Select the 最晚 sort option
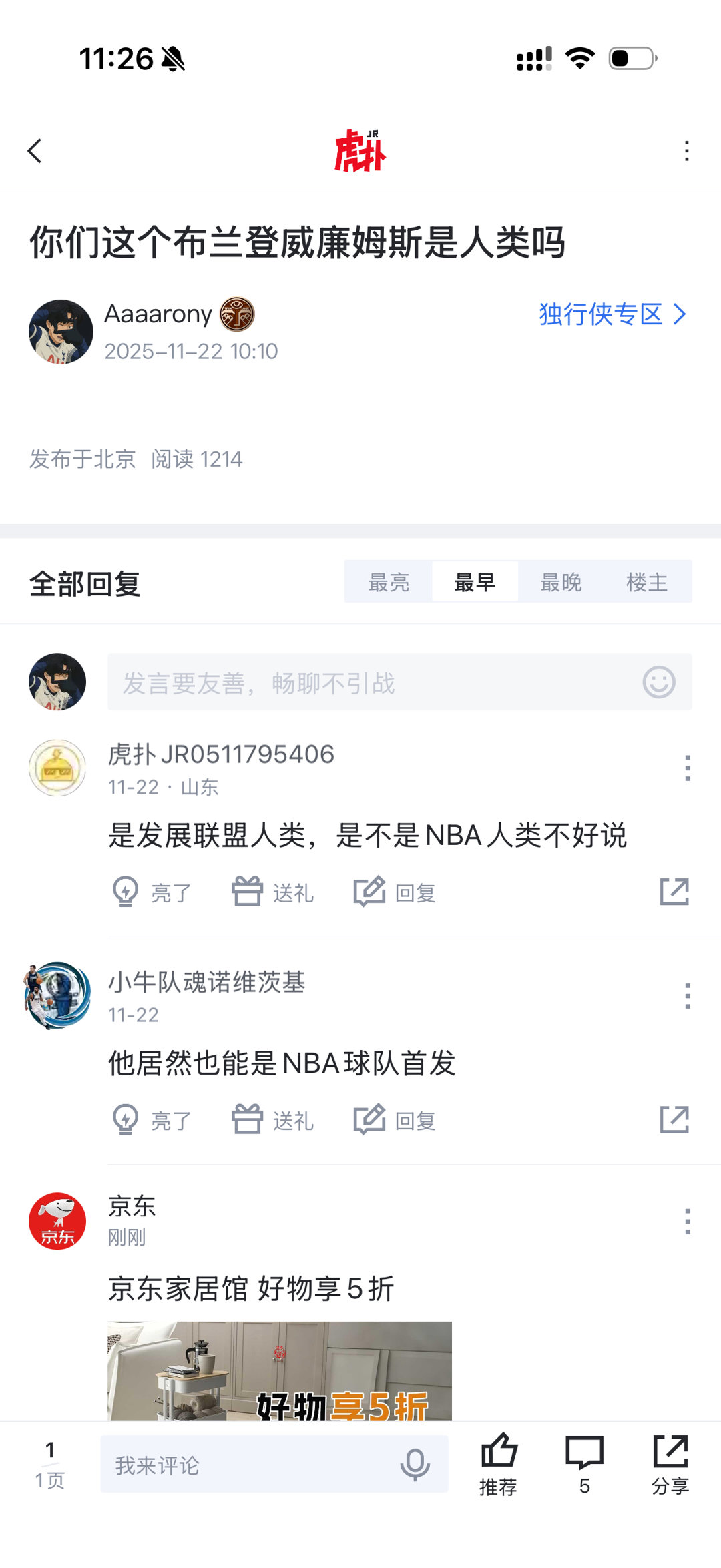The width and height of the screenshot is (721, 1568). 561,581
